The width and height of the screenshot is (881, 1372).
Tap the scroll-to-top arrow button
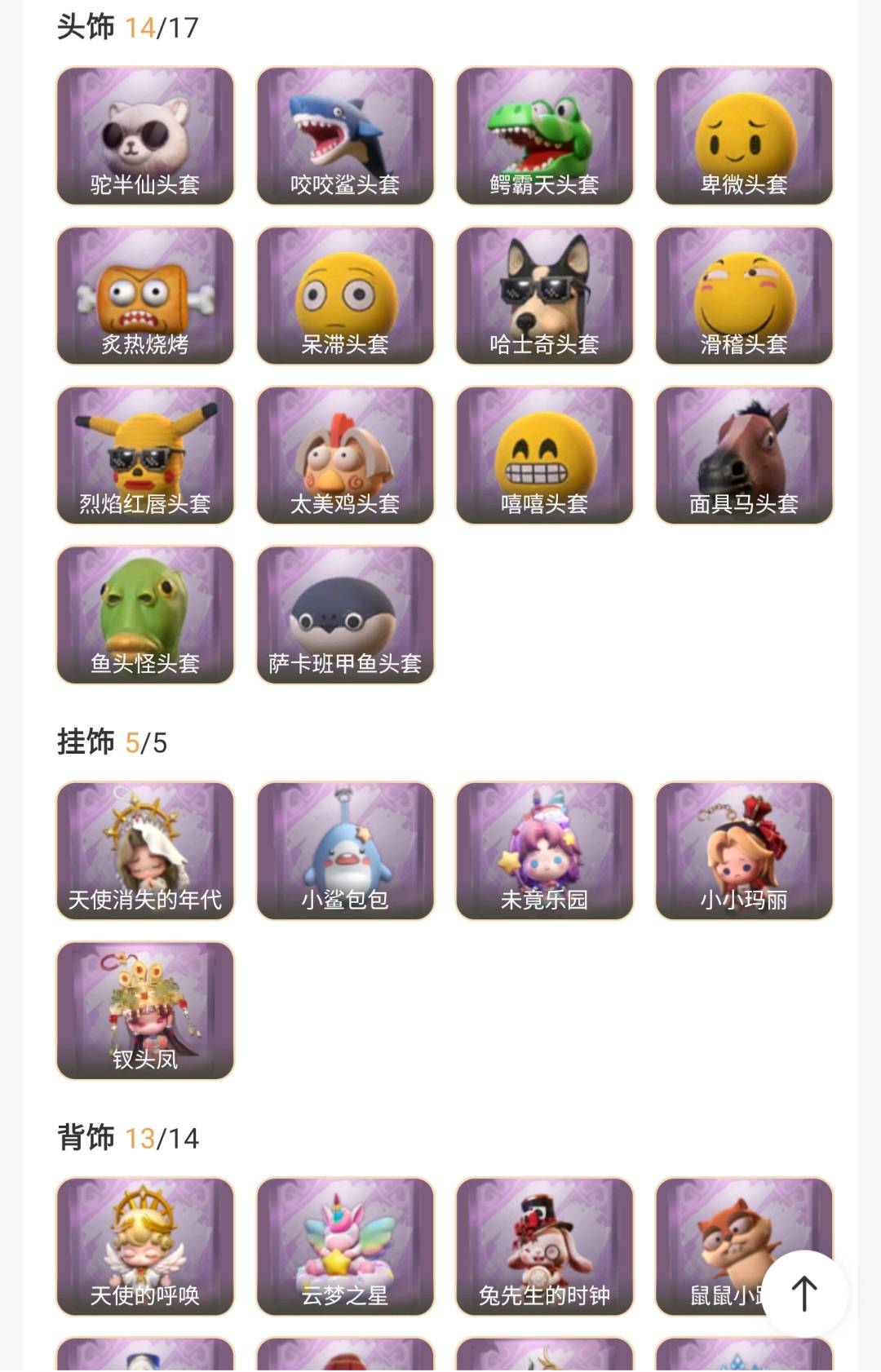(x=804, y=1293)
